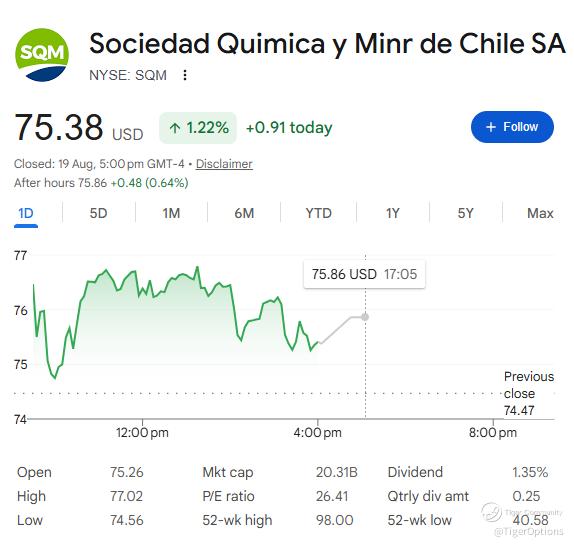Switch to the 1M chart range

pyautogui.click(x=171, y=213)
